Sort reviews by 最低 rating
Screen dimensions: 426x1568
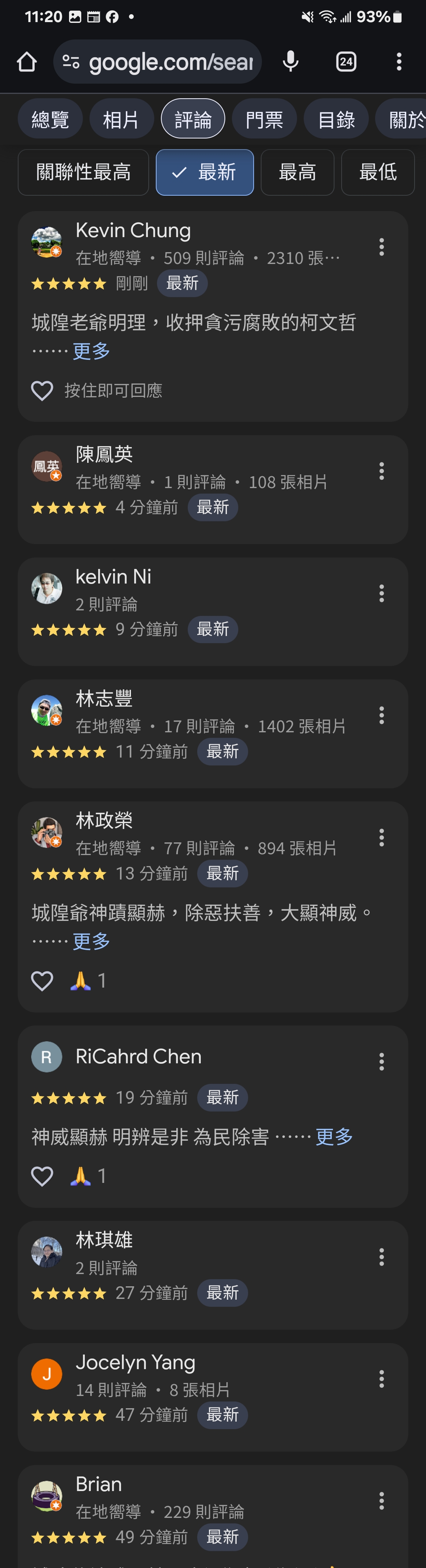pos(377,173)
